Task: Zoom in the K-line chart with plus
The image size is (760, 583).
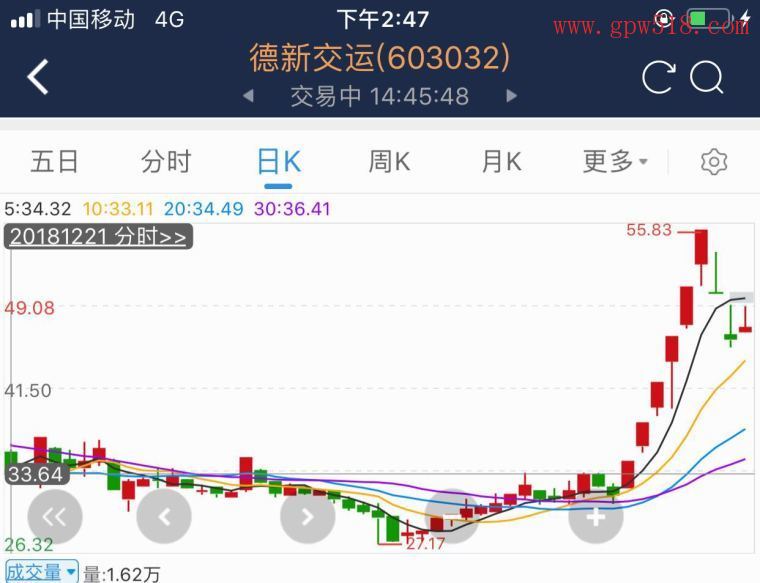Action: [x=596, y=516]
